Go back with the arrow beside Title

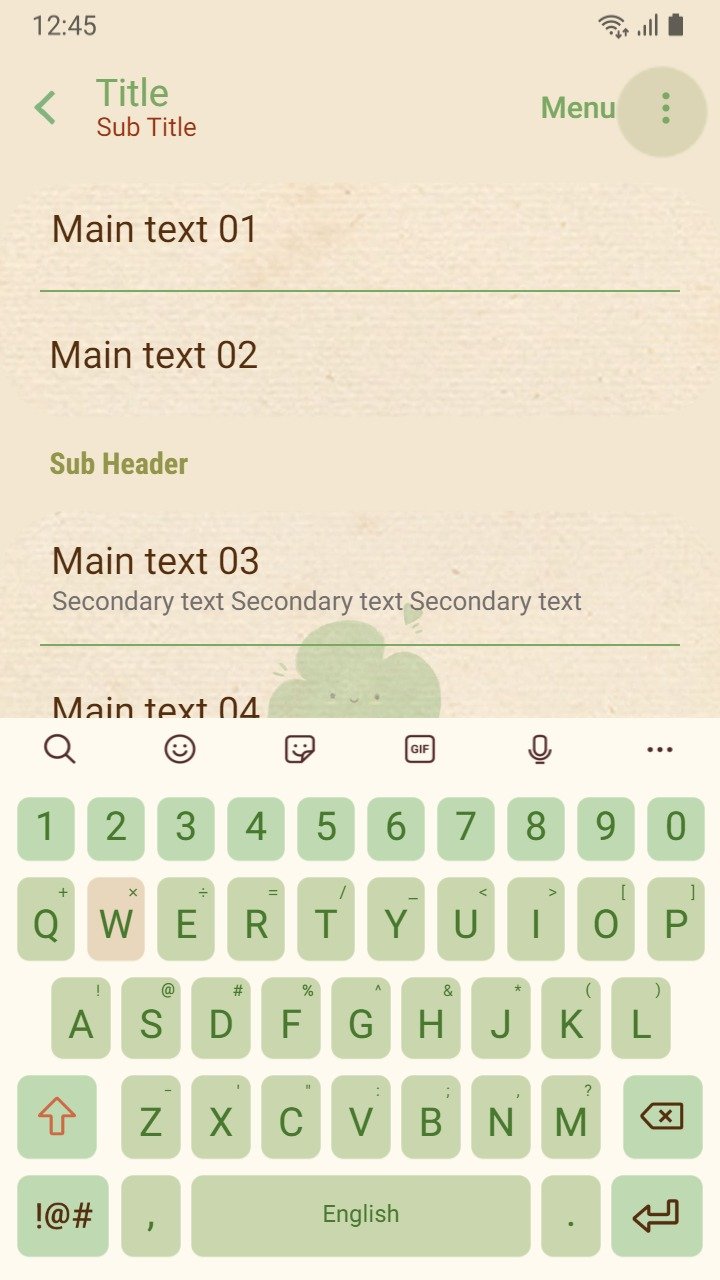click(45, 108)
